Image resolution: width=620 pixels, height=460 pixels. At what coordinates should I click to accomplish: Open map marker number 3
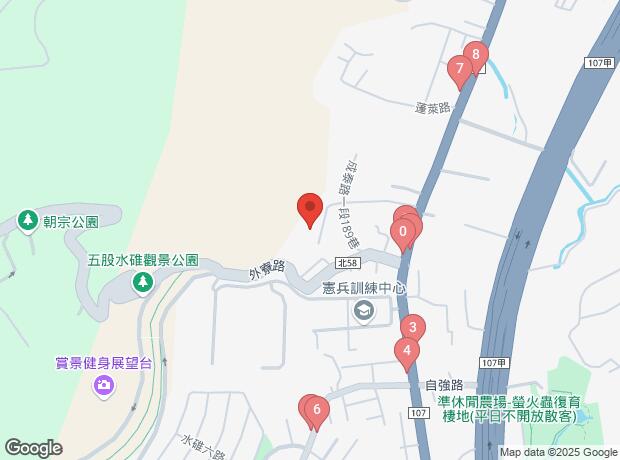point(413,327)
